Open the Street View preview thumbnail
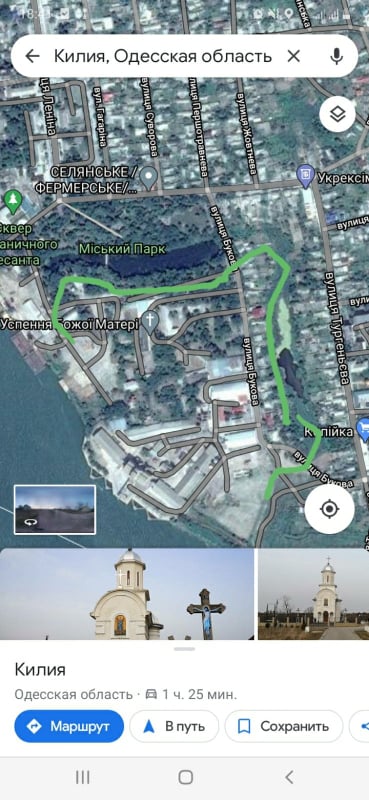Viewport: 369px width, 800px height. point(55,510)
